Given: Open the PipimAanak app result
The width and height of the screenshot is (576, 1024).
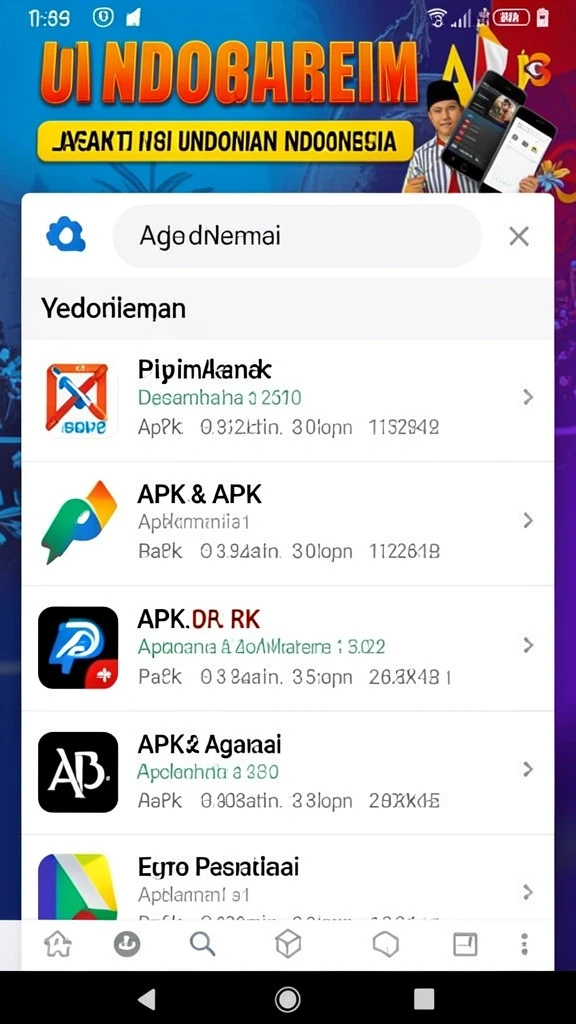Looking at the screenshot, I should click(288, 399).
